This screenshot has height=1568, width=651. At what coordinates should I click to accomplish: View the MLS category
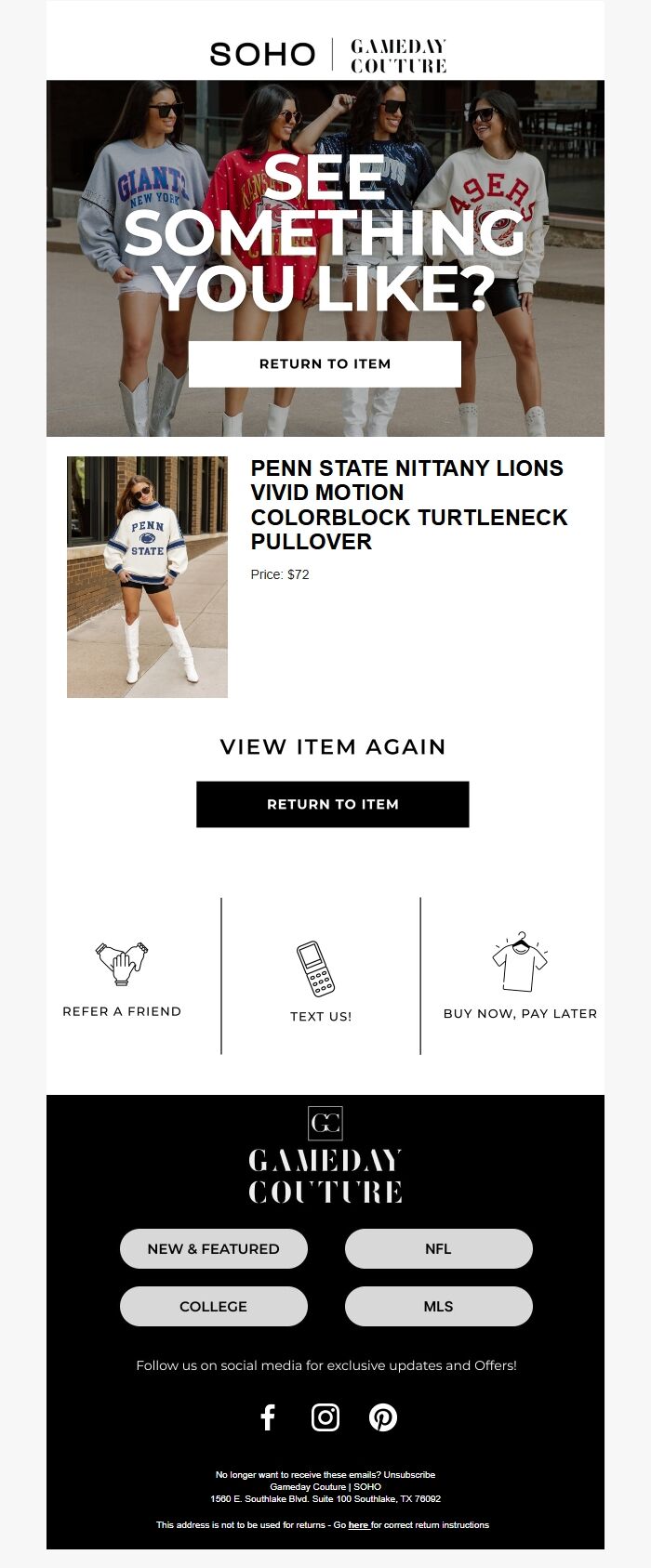tap(438, 1306)
